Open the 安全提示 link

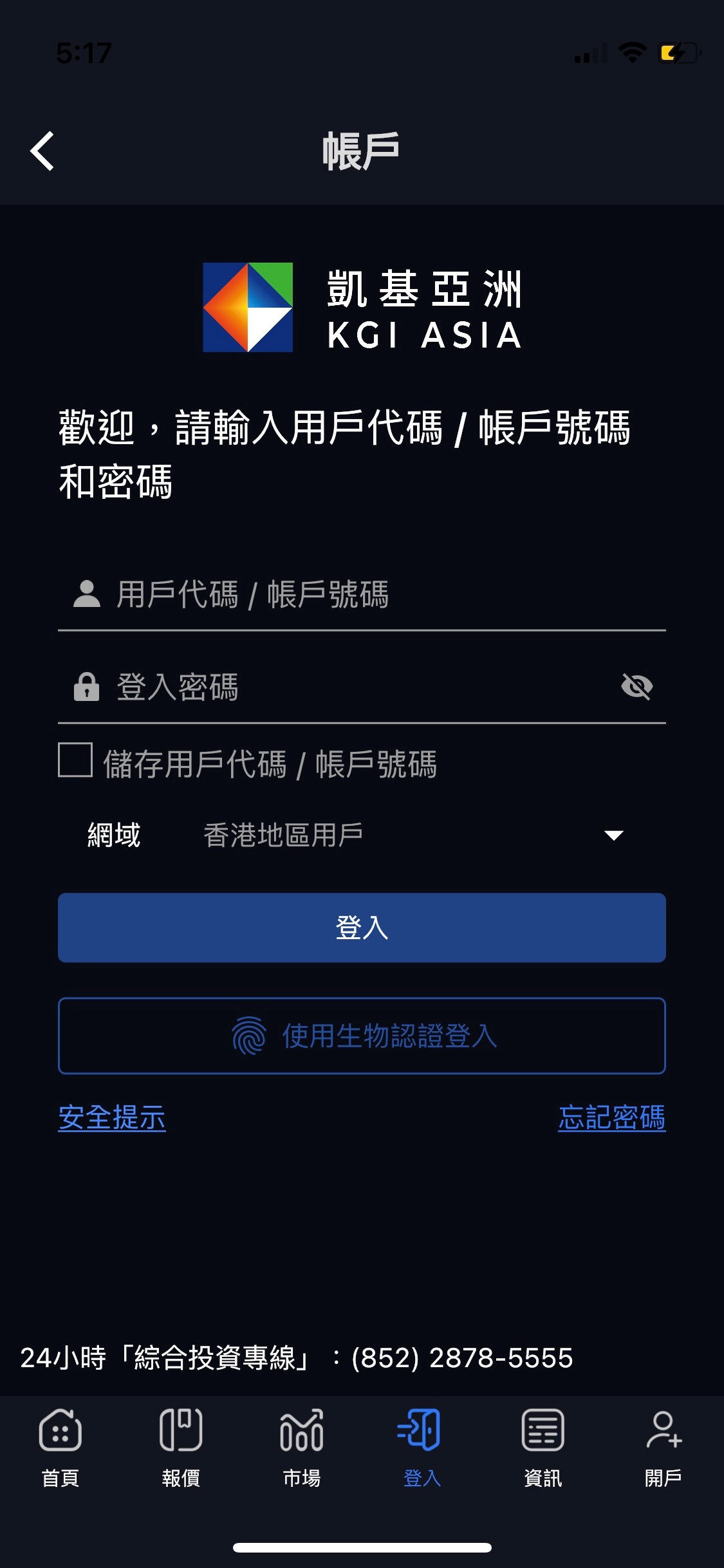112,1117
